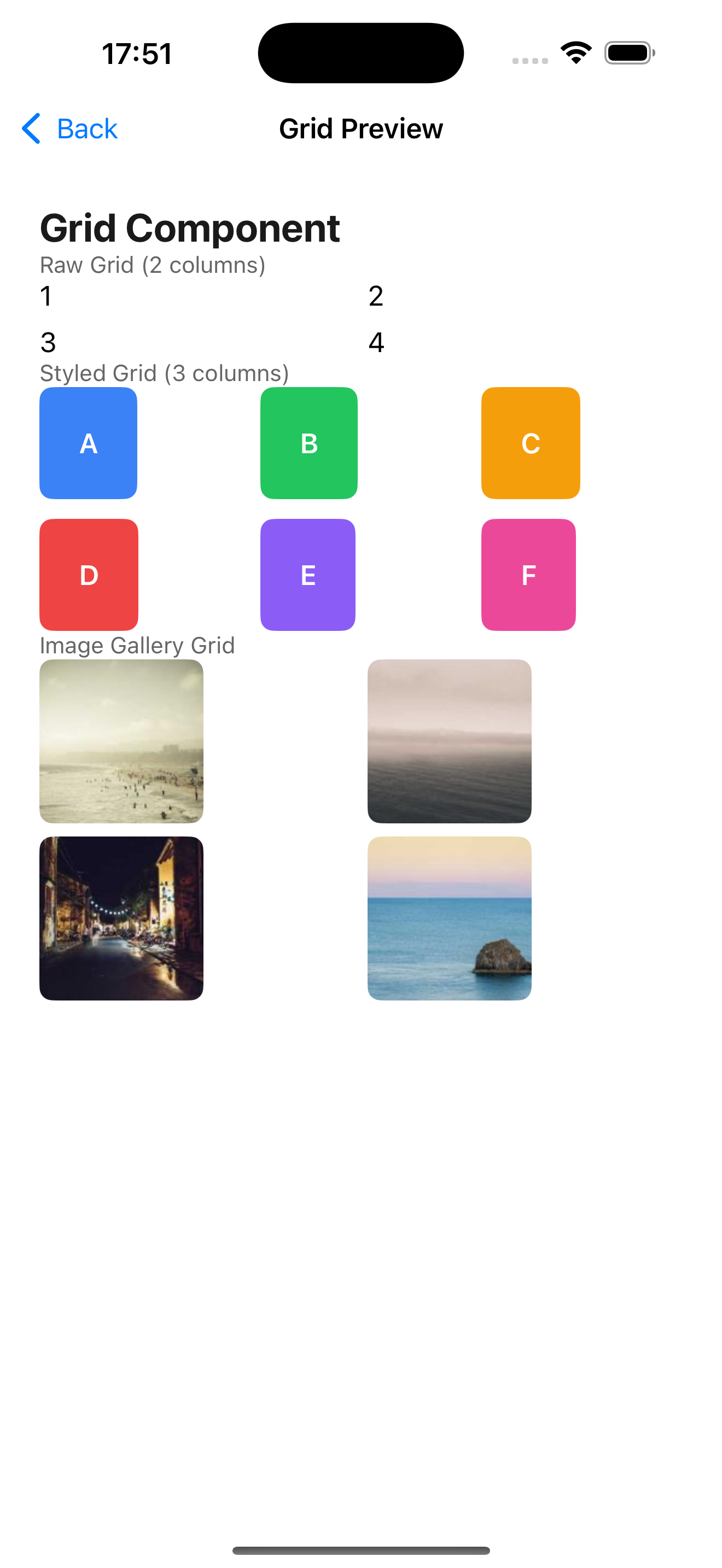722x1568 pixels.
Task: Go back using the Back button
Action: [x=70, y=128]
